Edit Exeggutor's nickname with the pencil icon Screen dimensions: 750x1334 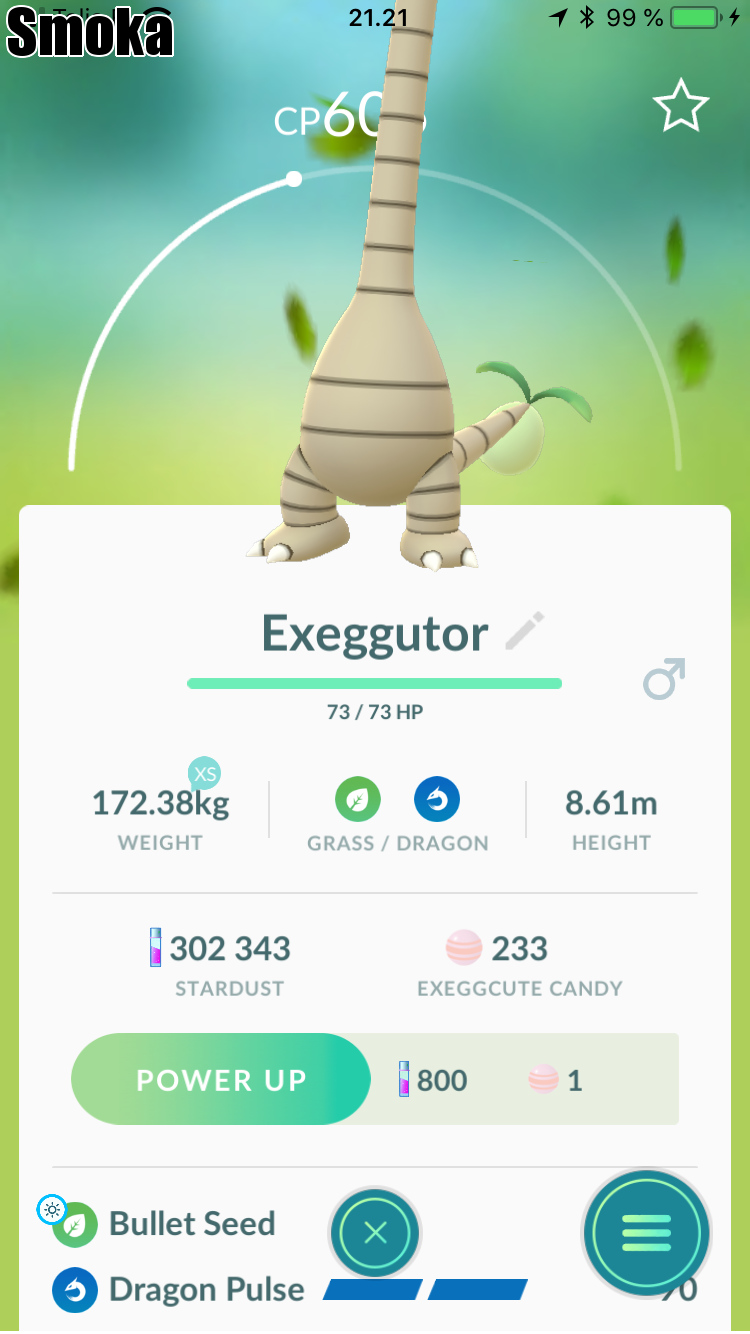pos(525,632)
